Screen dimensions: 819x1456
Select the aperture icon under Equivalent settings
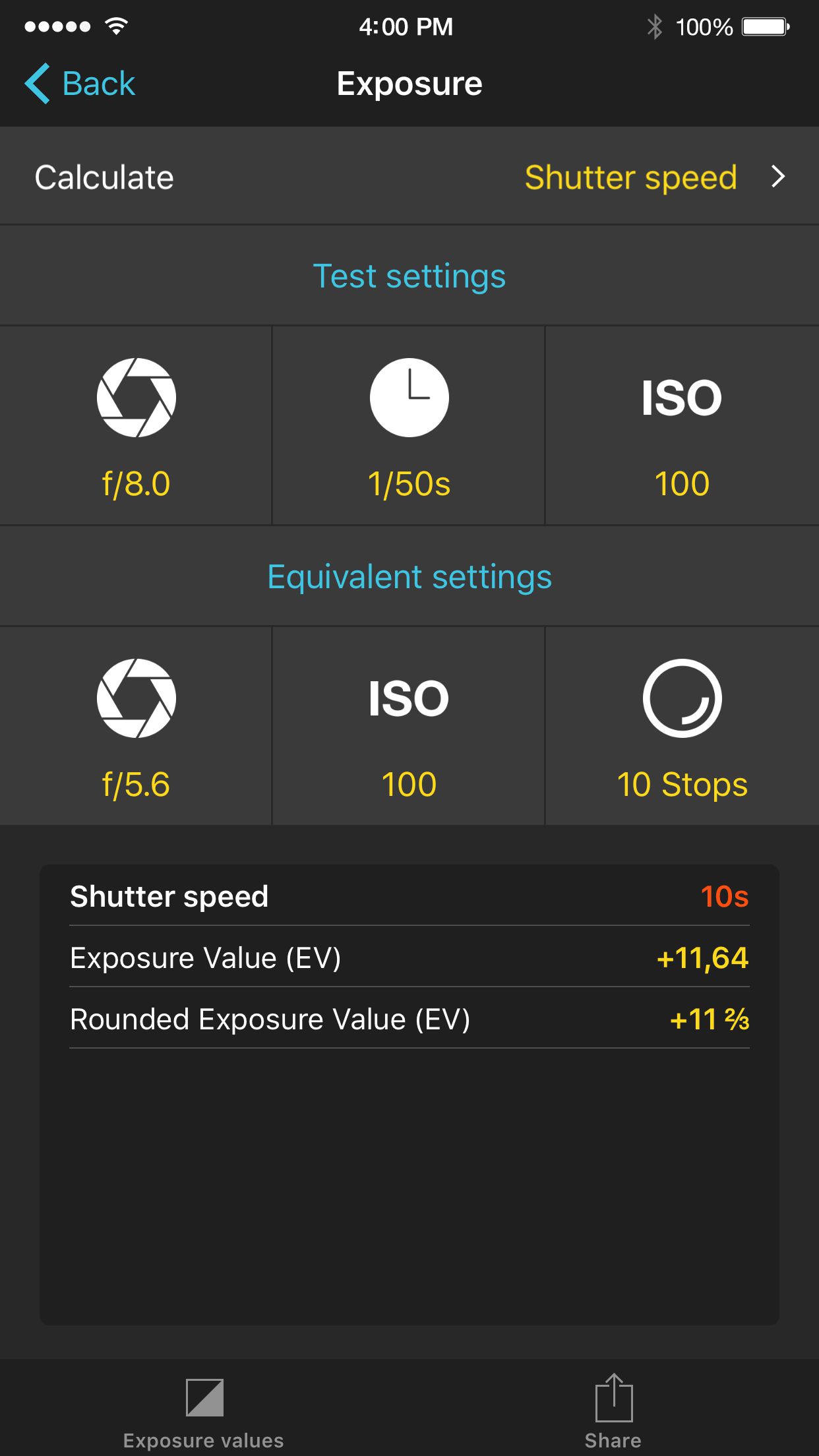135,697
